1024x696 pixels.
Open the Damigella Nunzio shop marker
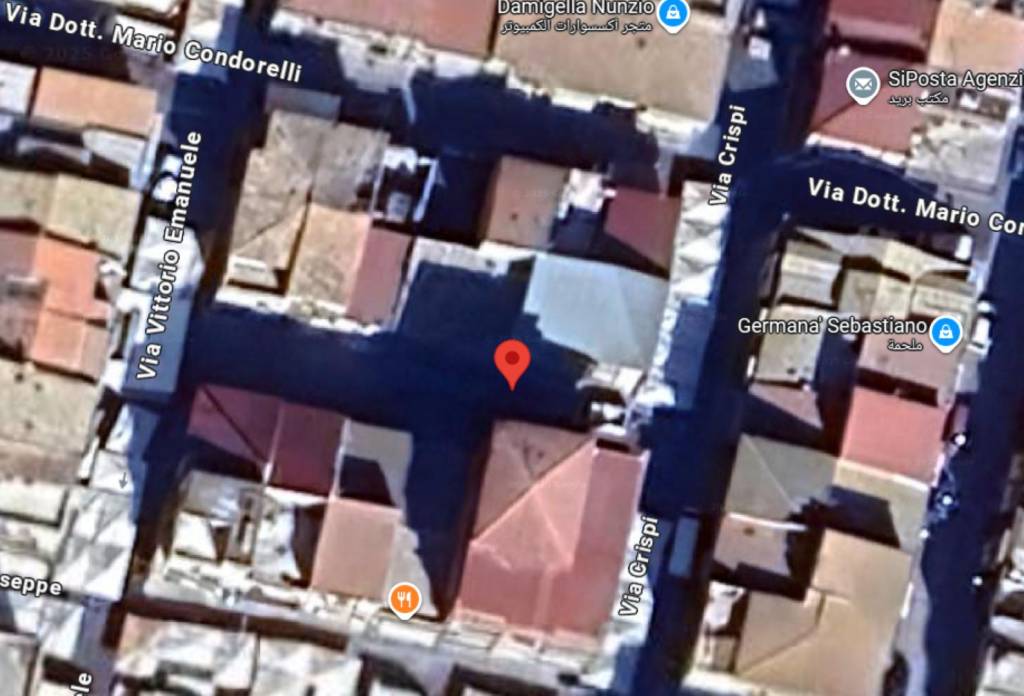click(x=674, y=14)
